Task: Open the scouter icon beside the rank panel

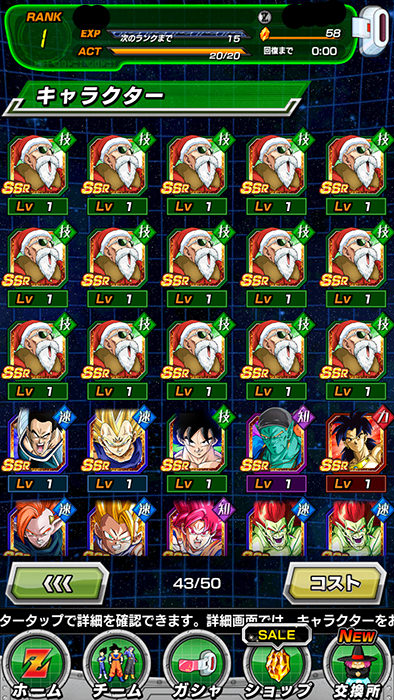Action: pos(373,30)
